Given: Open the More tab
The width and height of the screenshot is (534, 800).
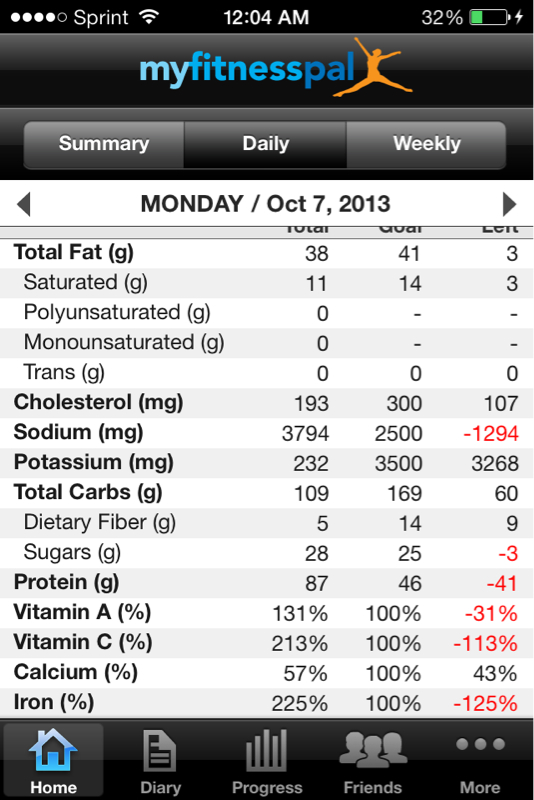Looking at the screenshot, I should (480, 761).
